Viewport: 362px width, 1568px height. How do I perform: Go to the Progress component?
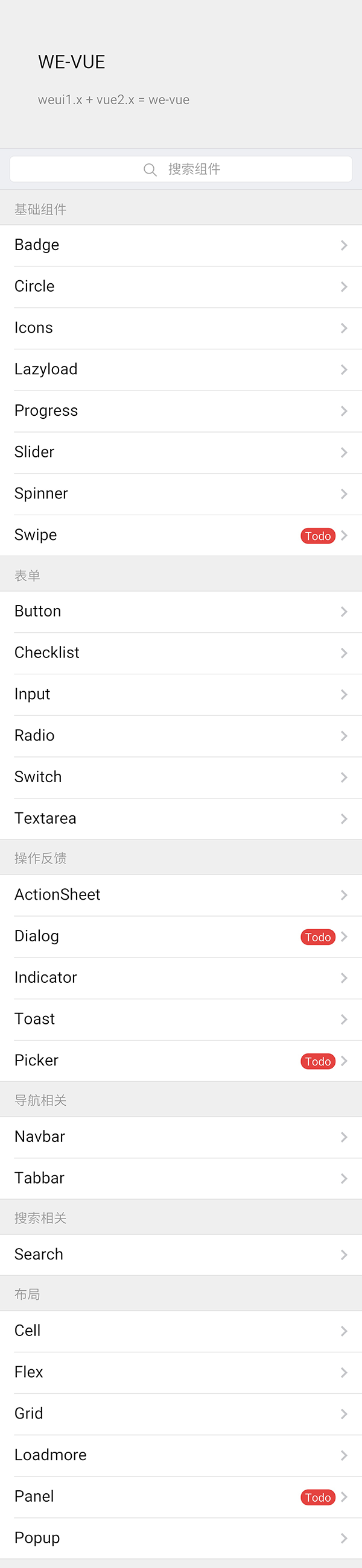pos(181,411)
